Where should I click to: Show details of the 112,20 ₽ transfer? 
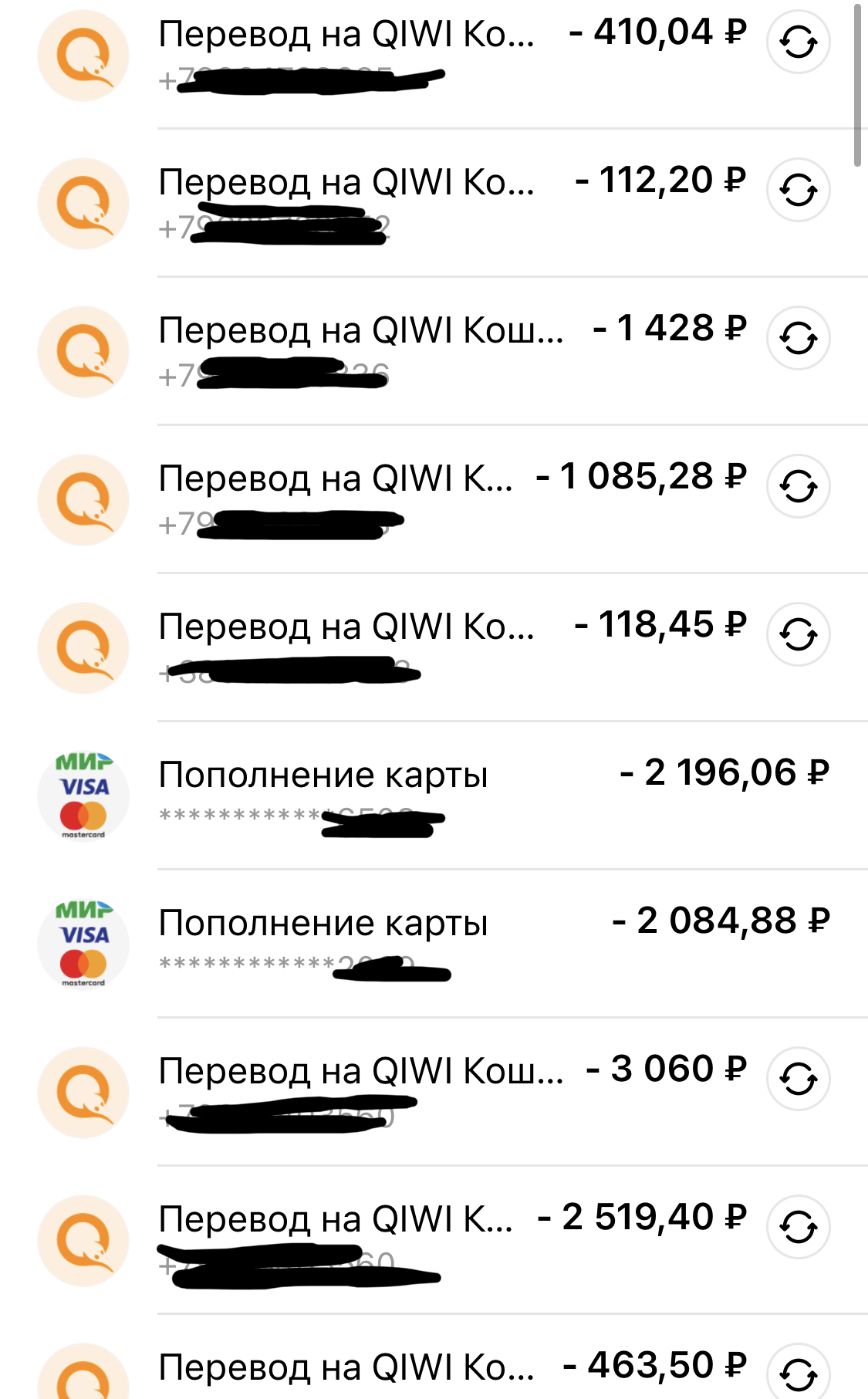point(347,183)
